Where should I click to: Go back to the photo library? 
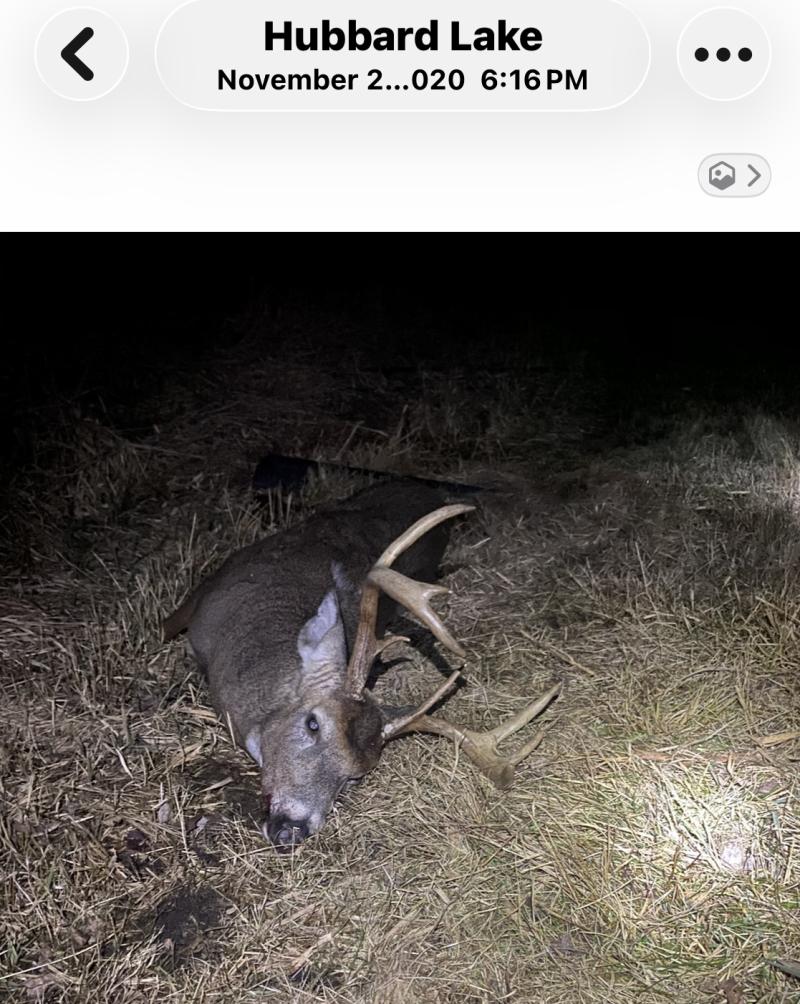coord(81,54)
